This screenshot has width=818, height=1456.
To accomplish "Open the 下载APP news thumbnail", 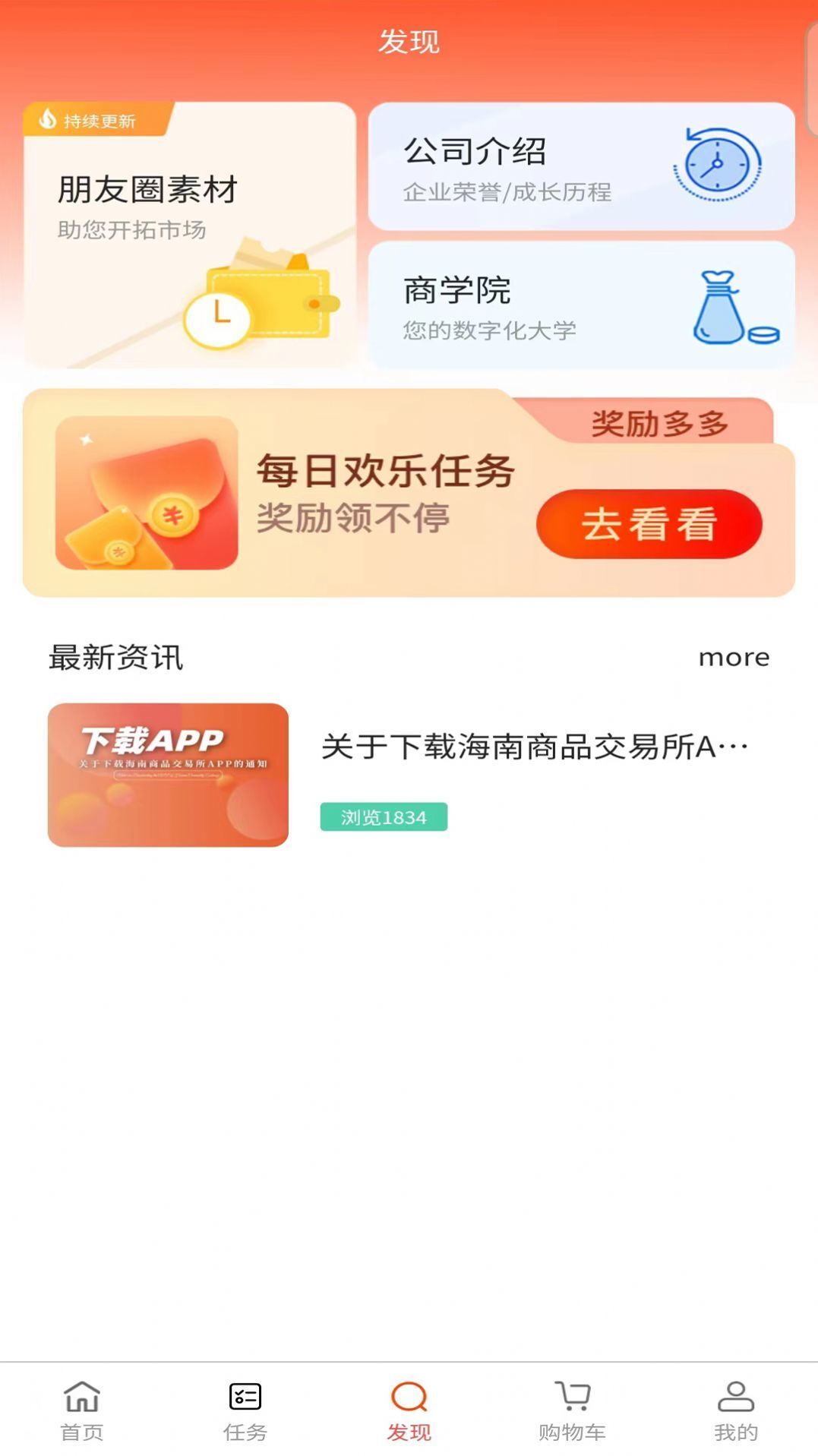I will pos(168,774).
